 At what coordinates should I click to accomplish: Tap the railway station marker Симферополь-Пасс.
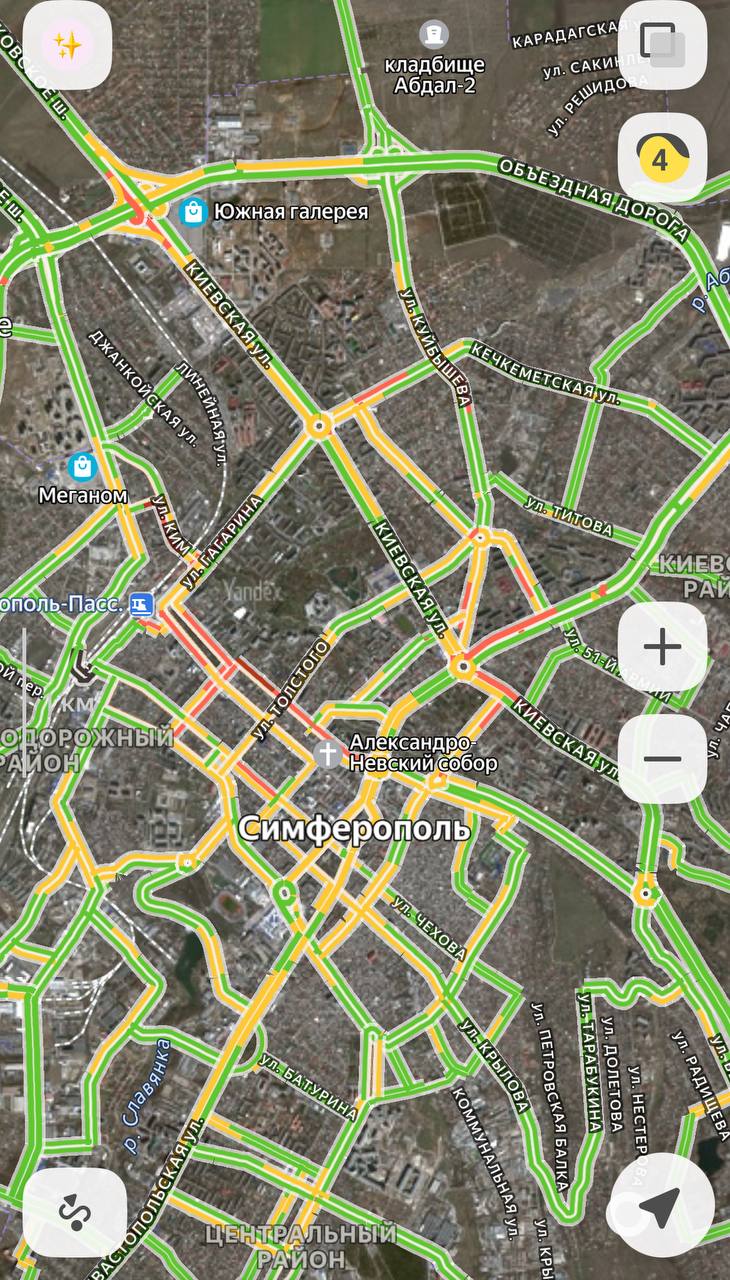click(x=143, y=603)
